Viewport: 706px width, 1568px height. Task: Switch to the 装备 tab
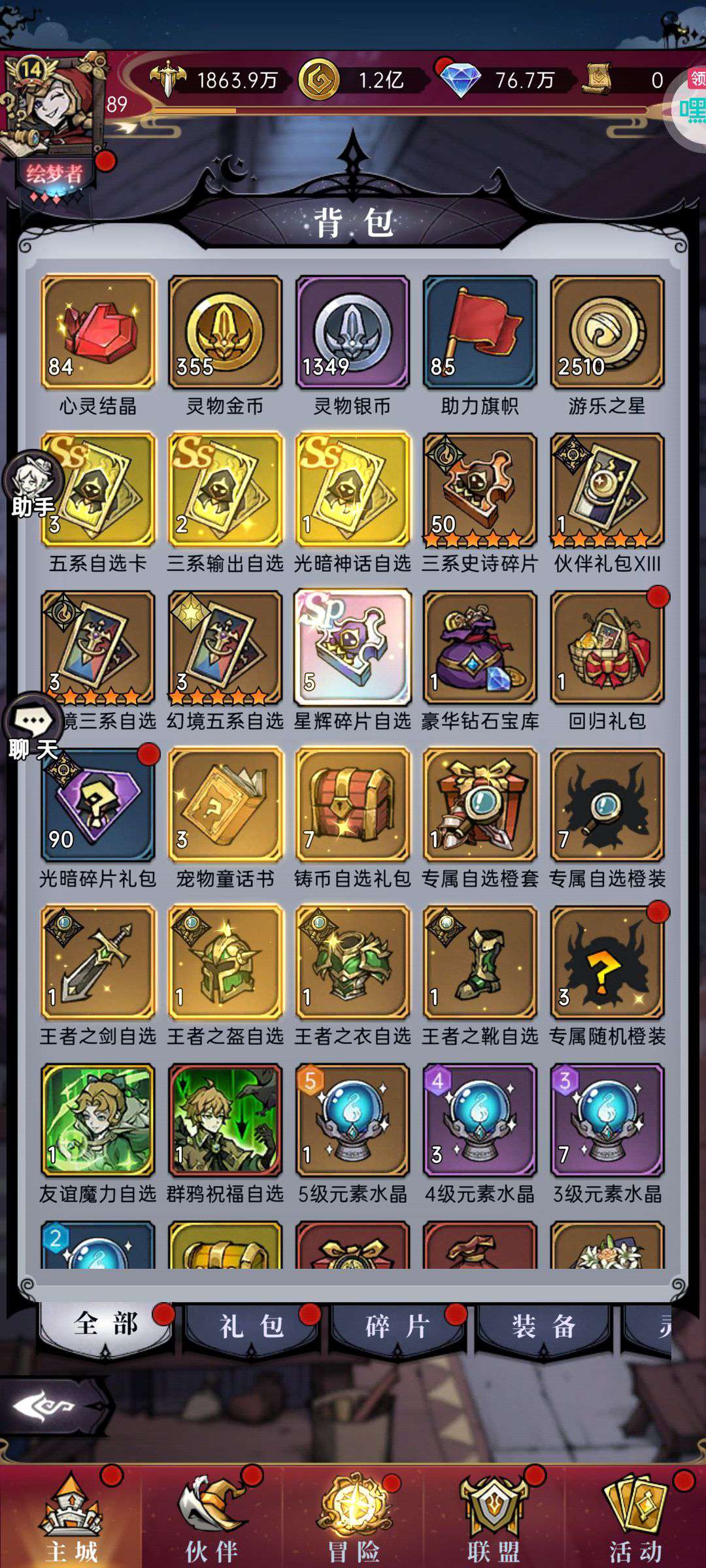(x=543, y=1326)
